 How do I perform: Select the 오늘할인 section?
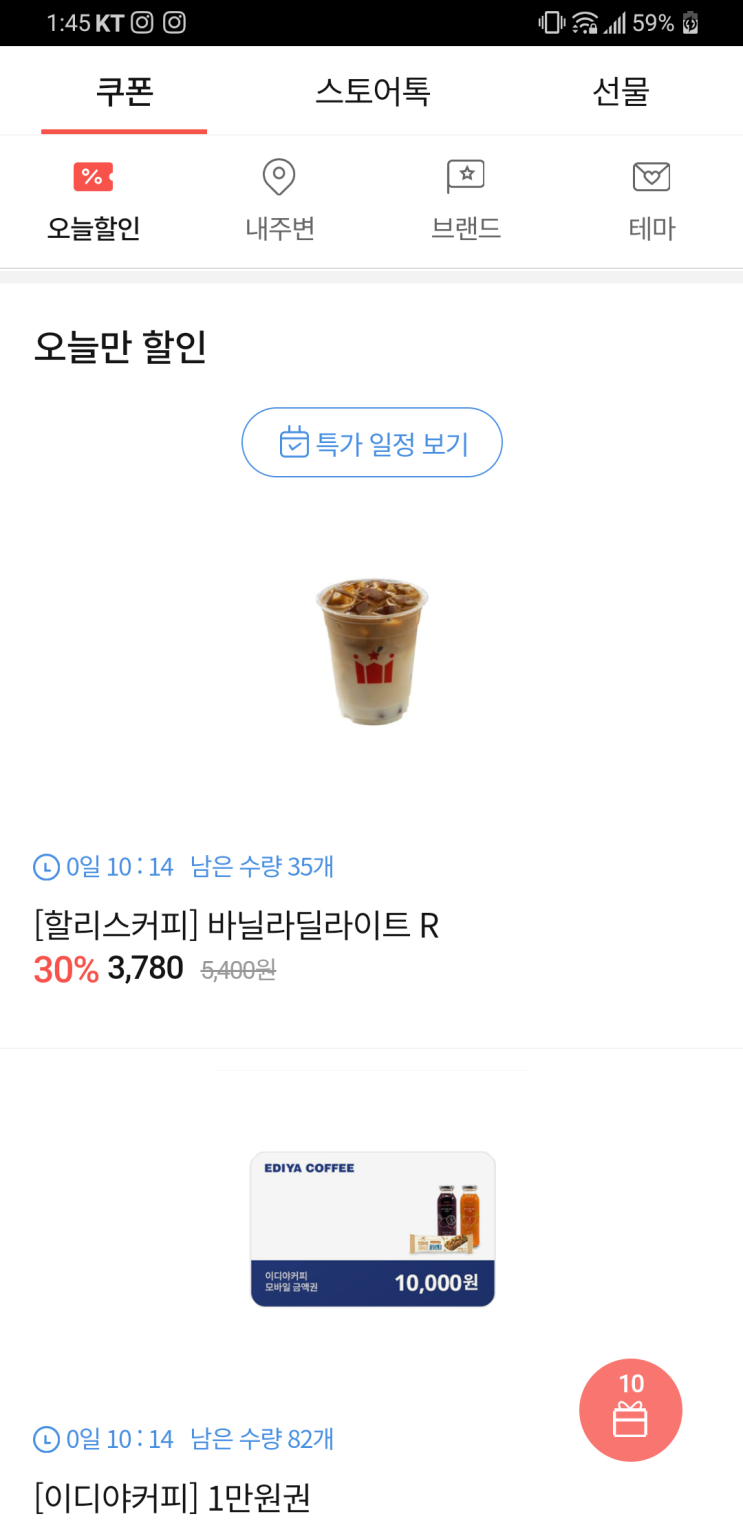(x=93, y=201)
